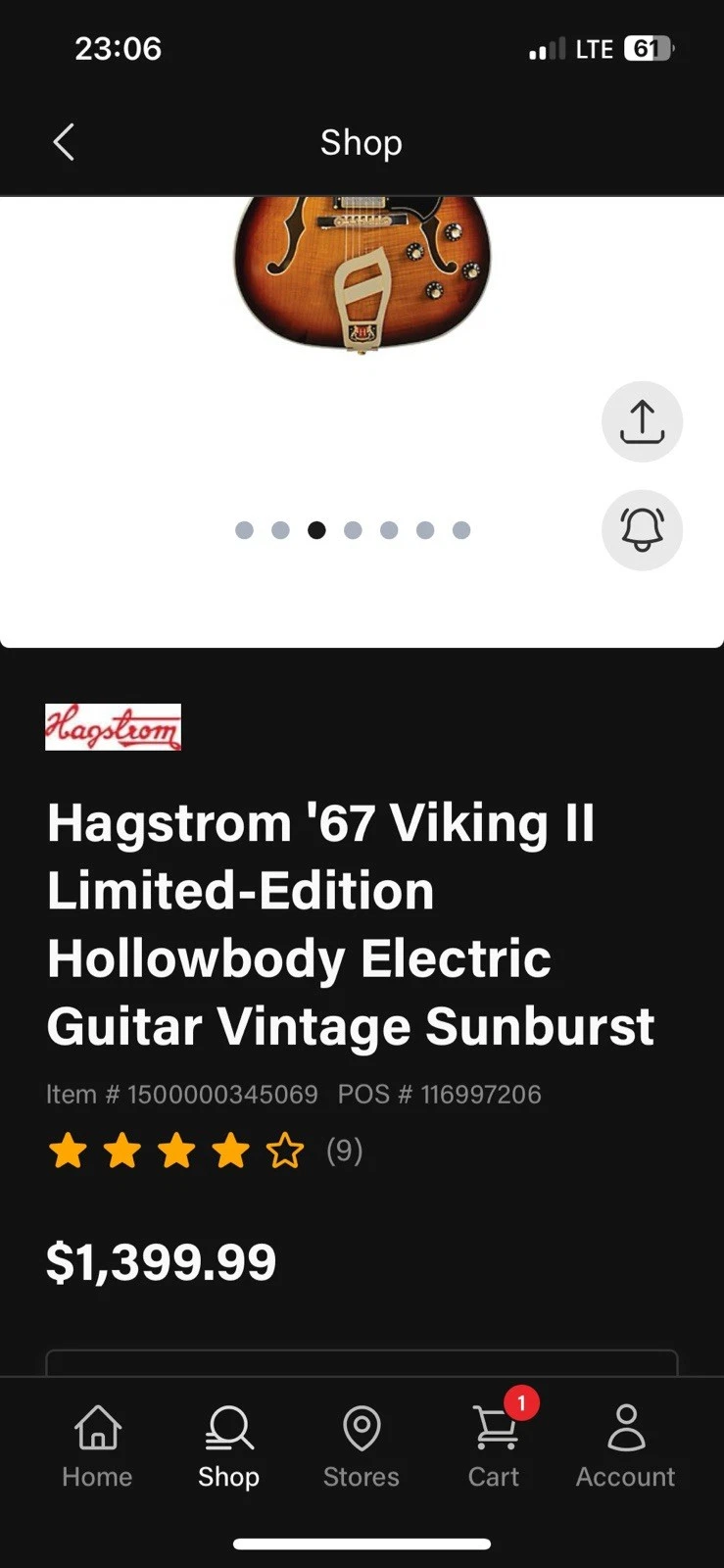Share this Hagstrom guitar listing
This screenshot has width=724, height=1568.
pyautogui.click(x=642, y=421)
